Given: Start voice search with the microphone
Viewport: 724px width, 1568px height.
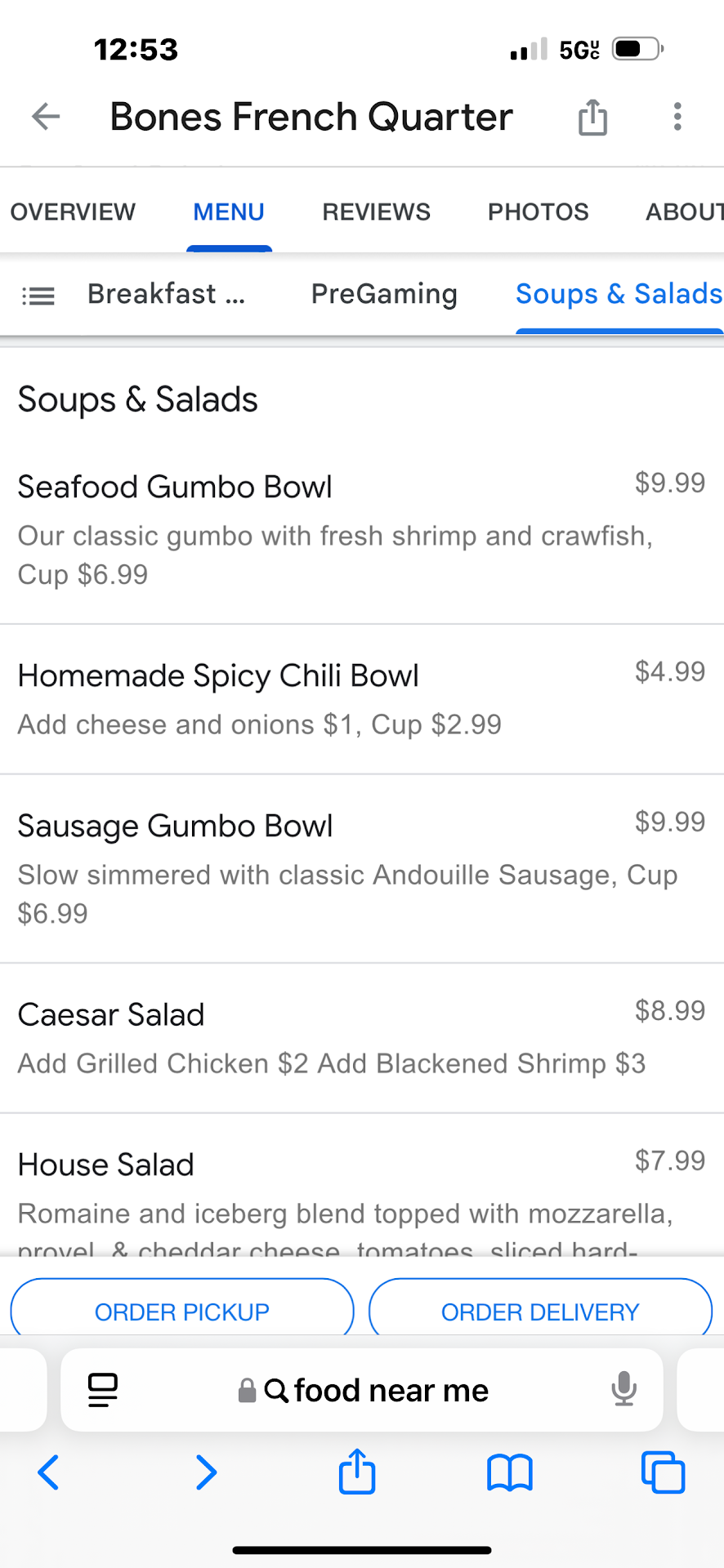Looking at the screenshot, I should tap(623, 1389).
